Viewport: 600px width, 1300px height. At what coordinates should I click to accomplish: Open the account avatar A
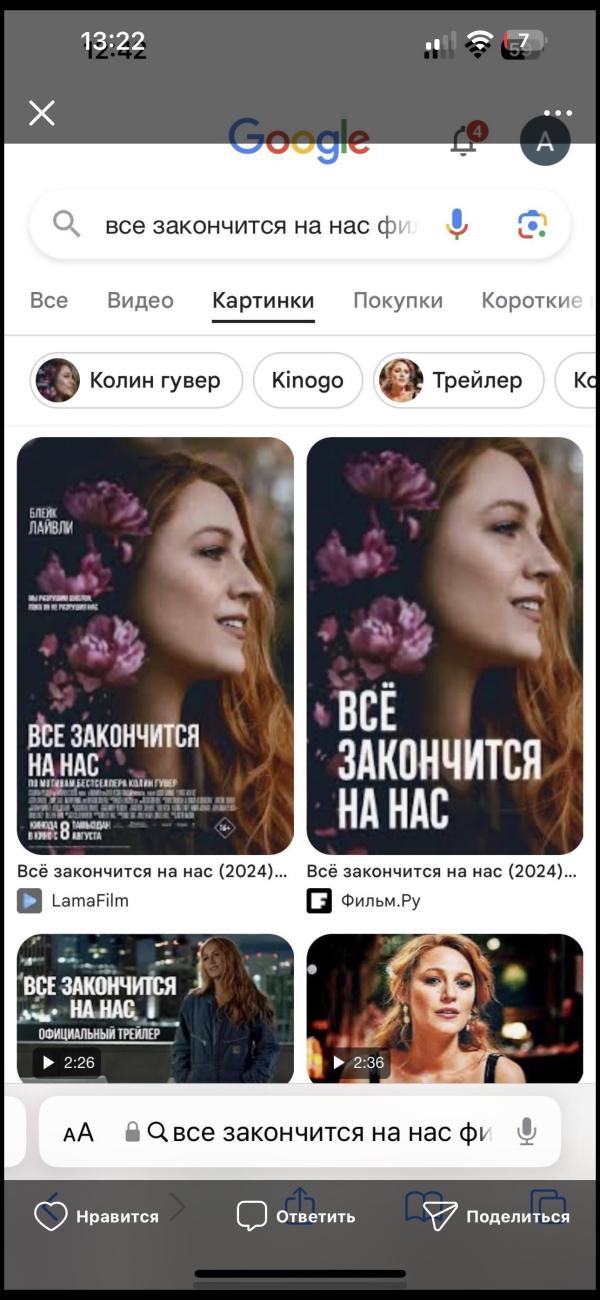[545, 142]
